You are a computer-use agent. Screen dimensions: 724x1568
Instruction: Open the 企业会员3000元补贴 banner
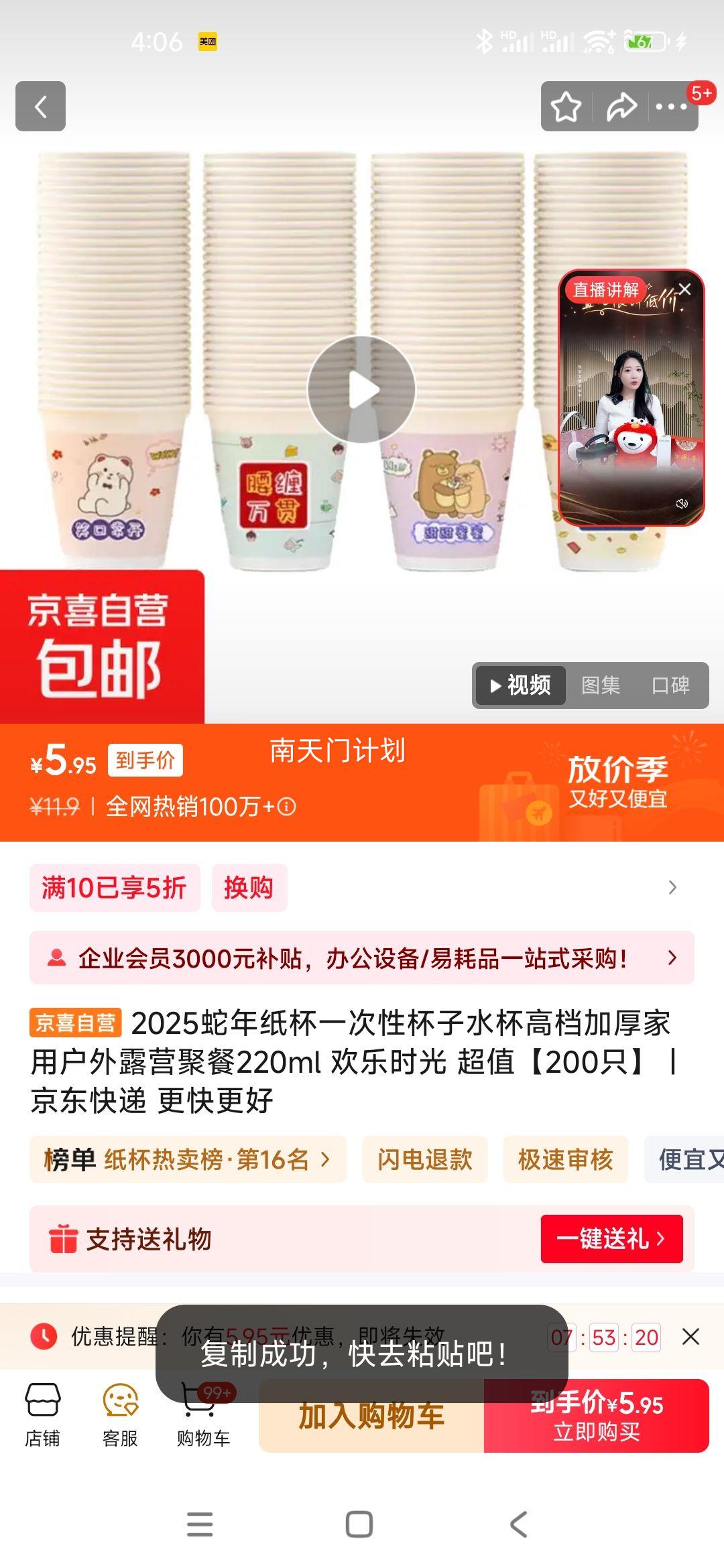click(x=361, y=958)
